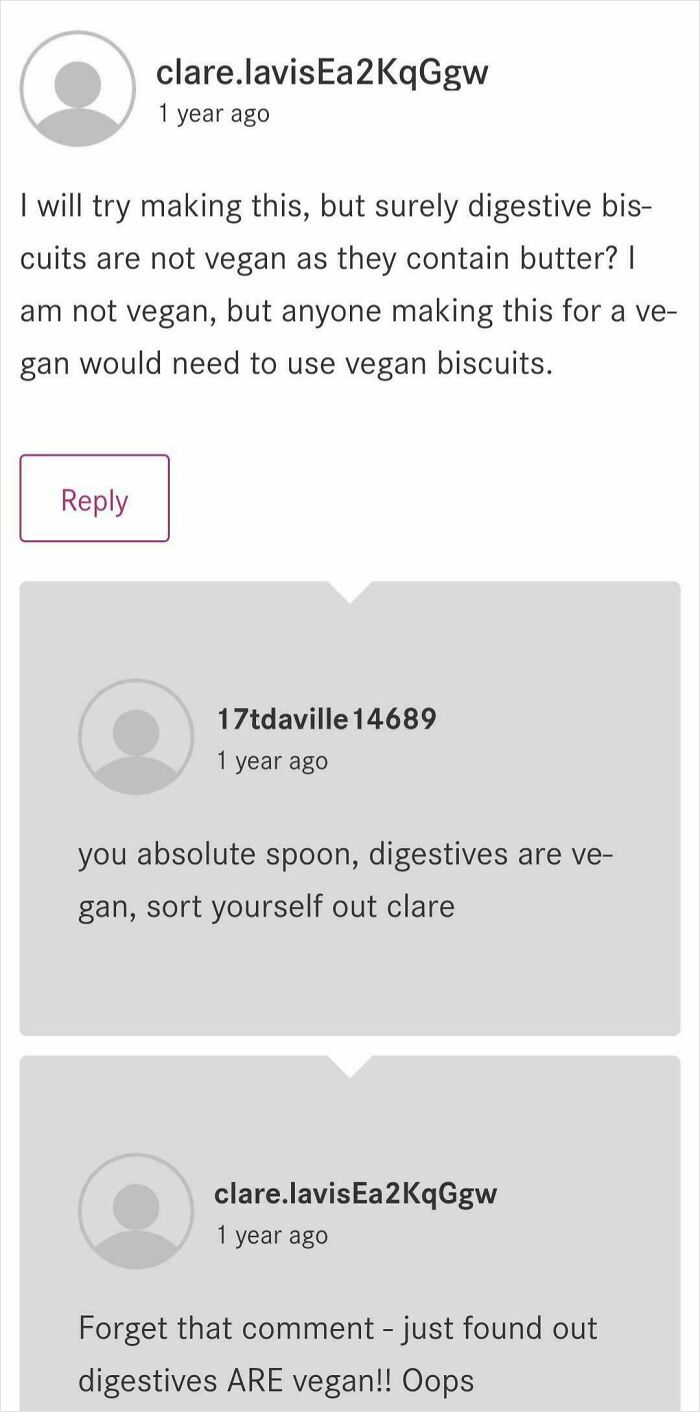Reply to clare.lavisEa2KqGgw's comment
This screenshot has height=1412, width=700.
[95, 498]
